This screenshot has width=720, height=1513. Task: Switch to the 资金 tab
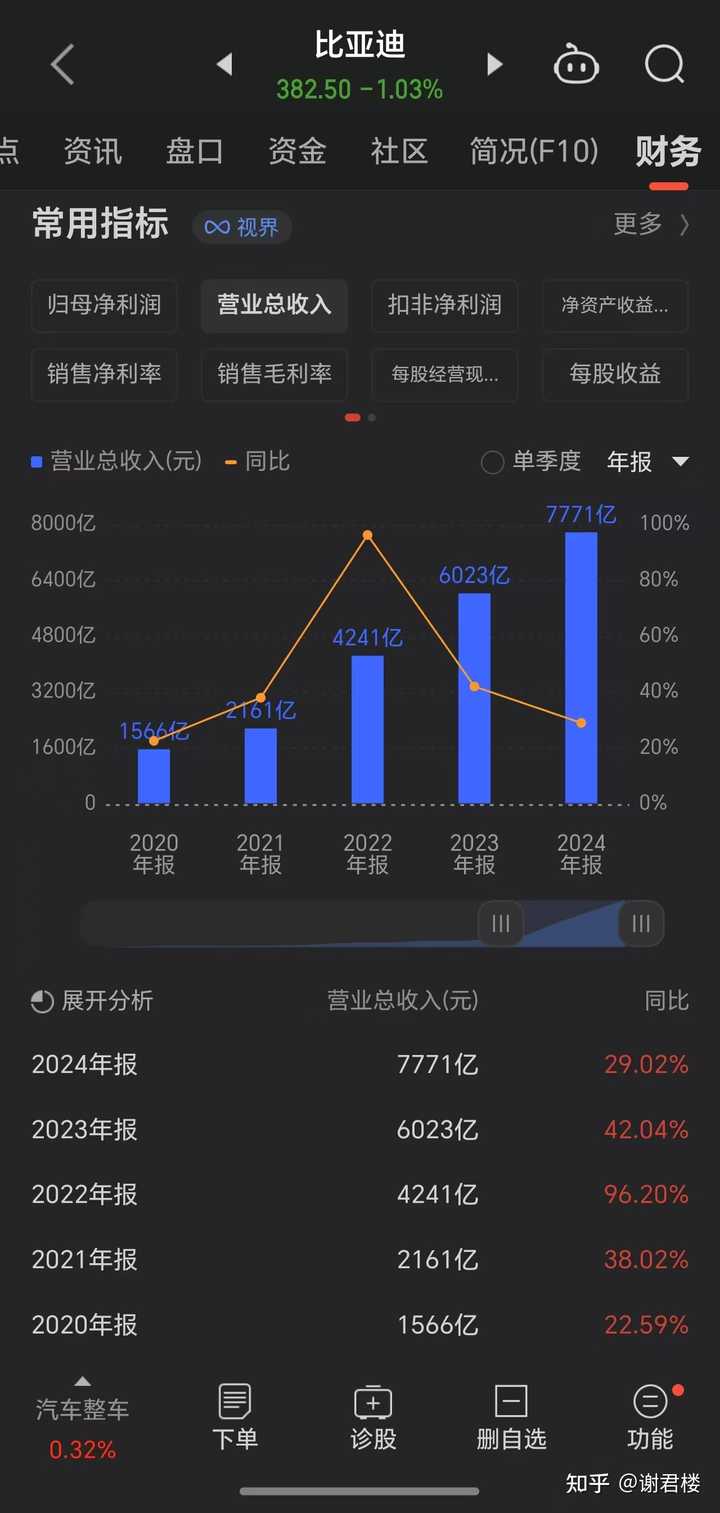point(297,152)
